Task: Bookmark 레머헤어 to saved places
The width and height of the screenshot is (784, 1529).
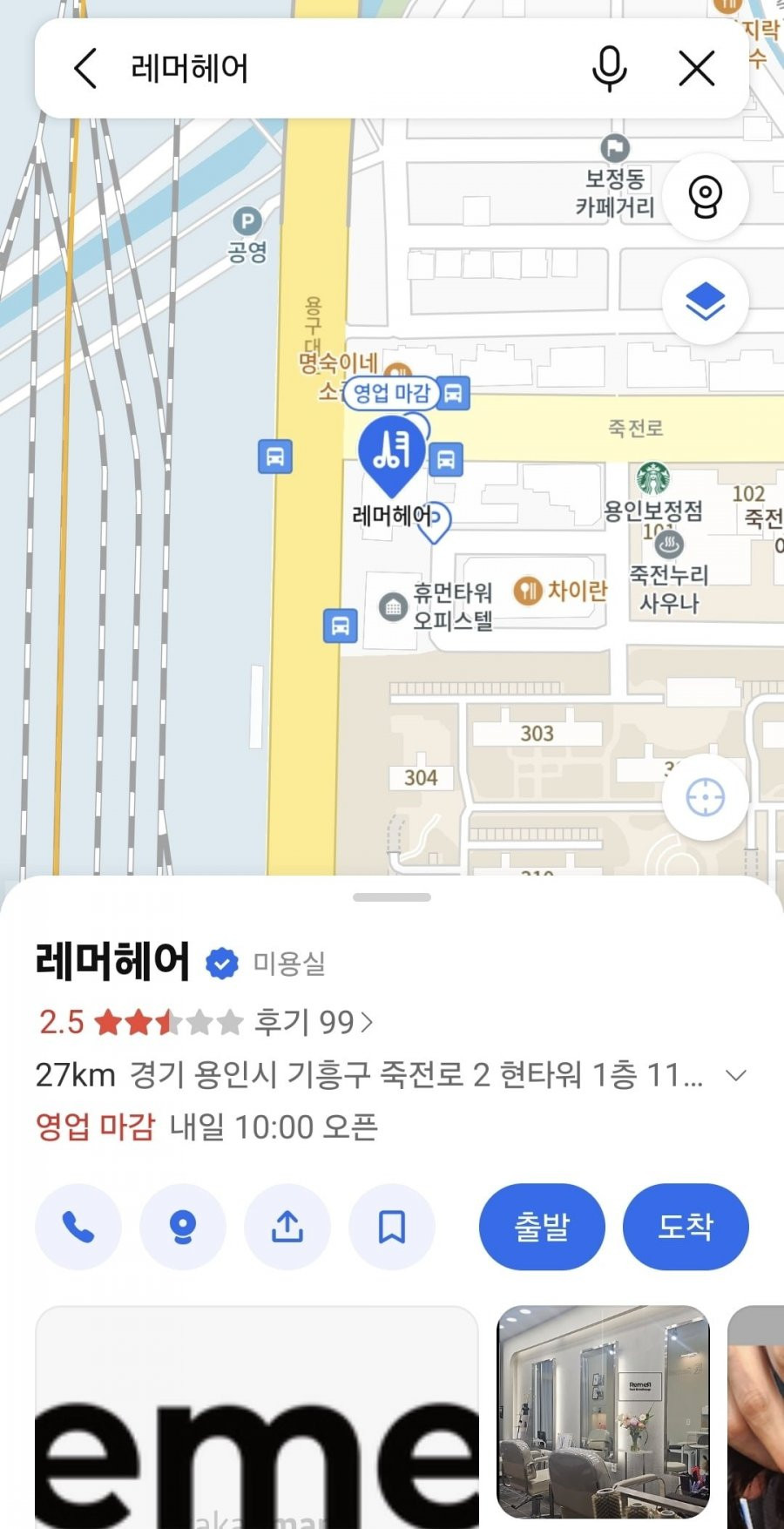Action: point(392,1227)
